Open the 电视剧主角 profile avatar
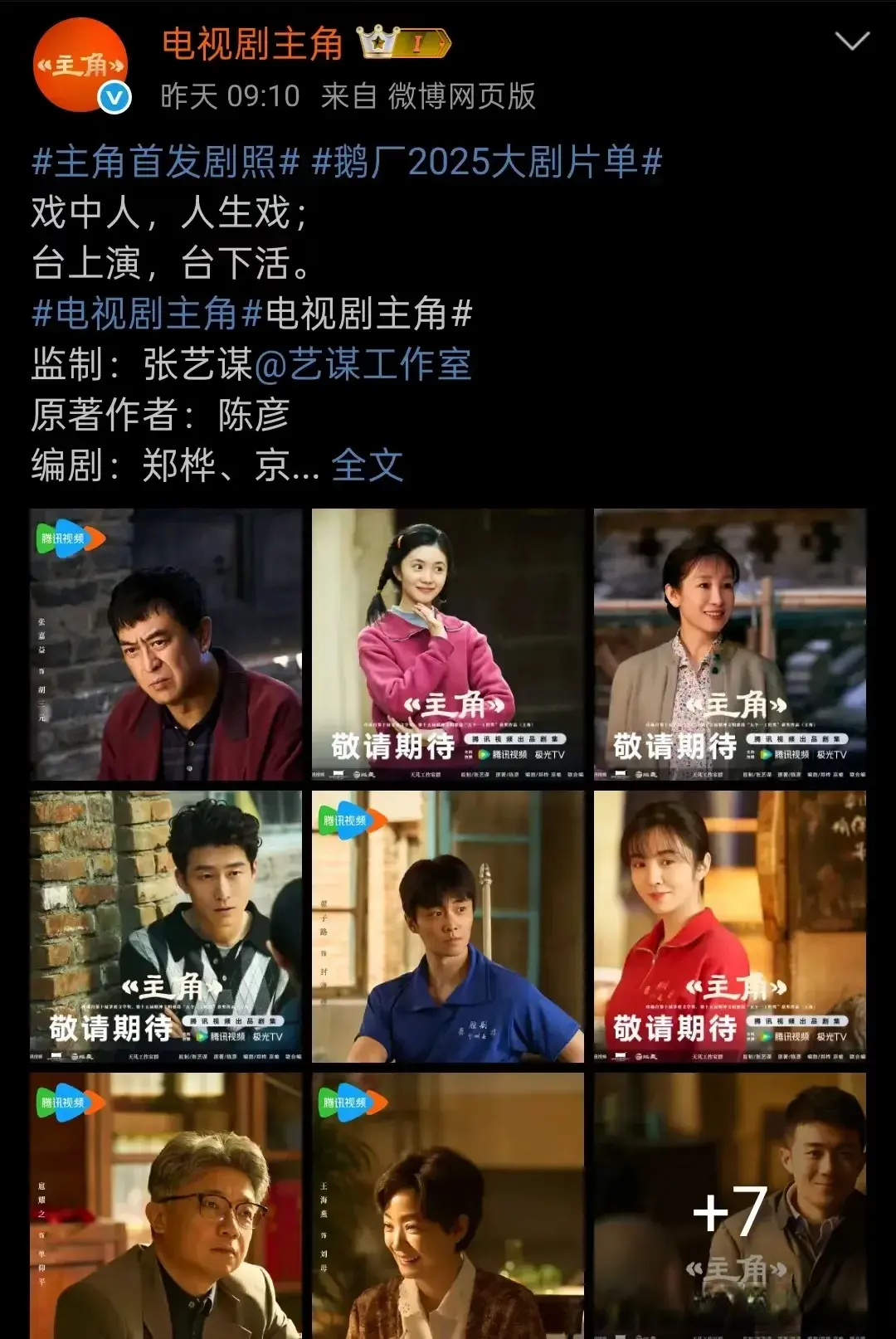Viewport: 896px width, 1339px height. [x=80, y=66]
